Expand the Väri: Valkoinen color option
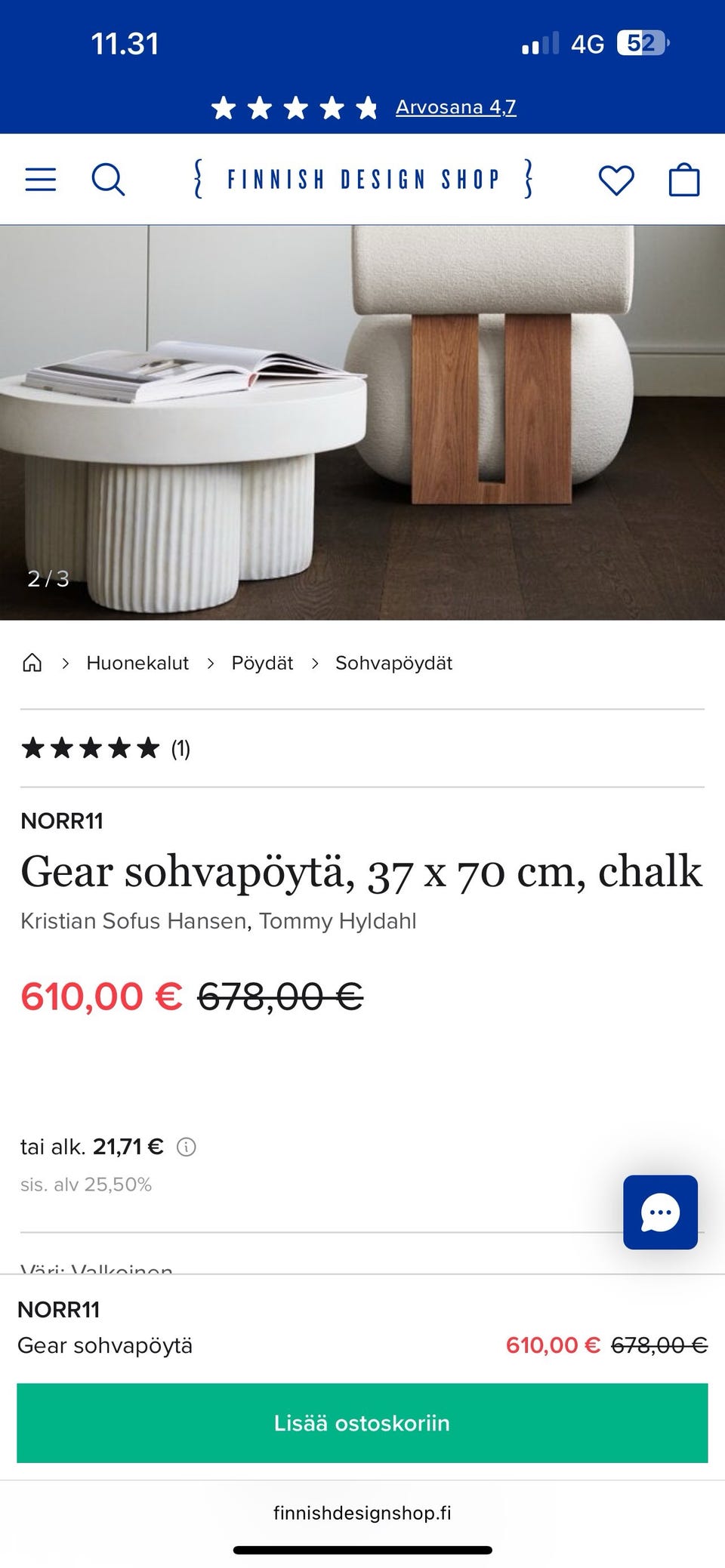The height and width of the screenshot is (1568, 725). coord(97,1271)
